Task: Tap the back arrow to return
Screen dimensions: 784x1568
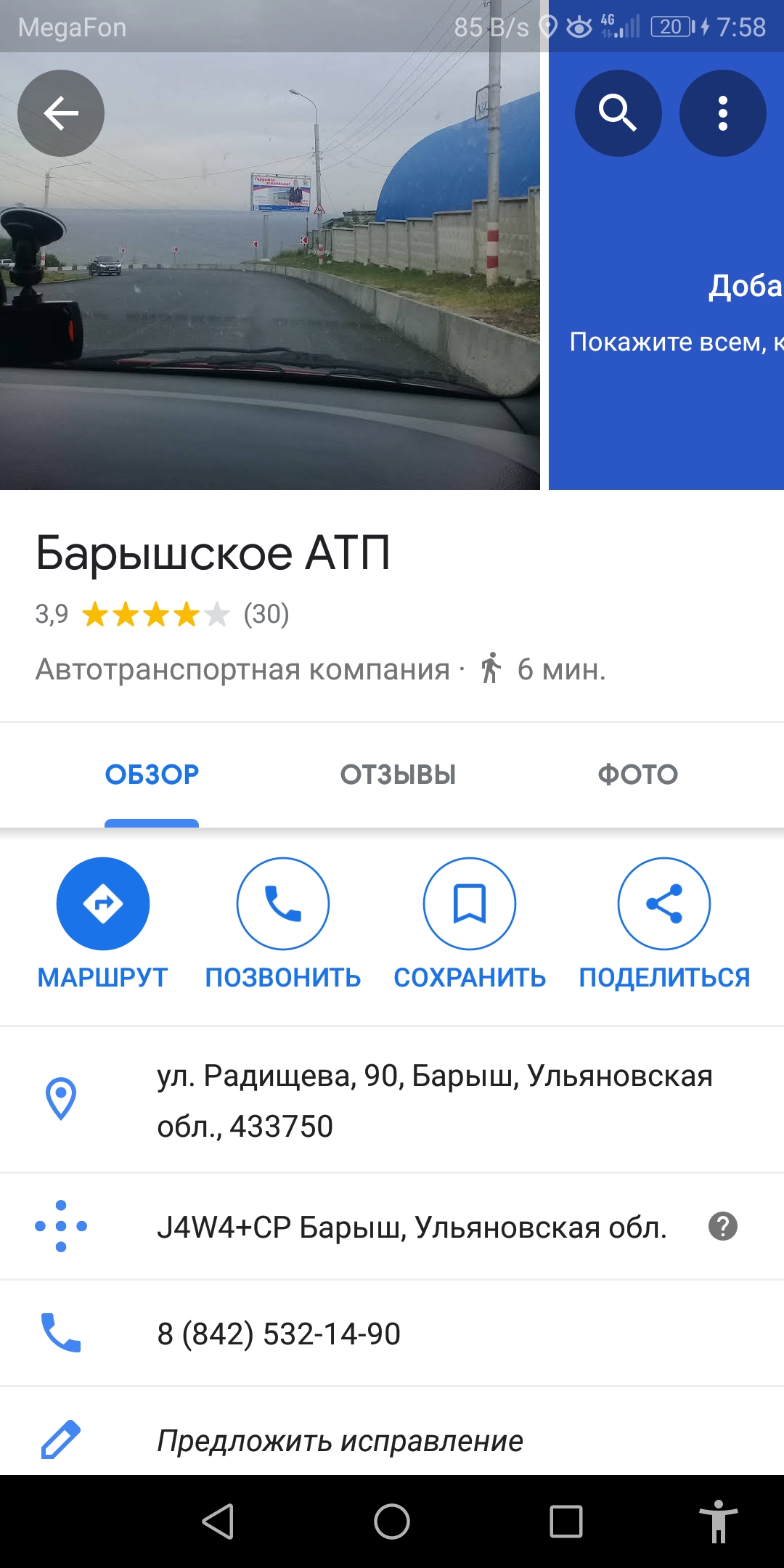Action: (61, 113)
